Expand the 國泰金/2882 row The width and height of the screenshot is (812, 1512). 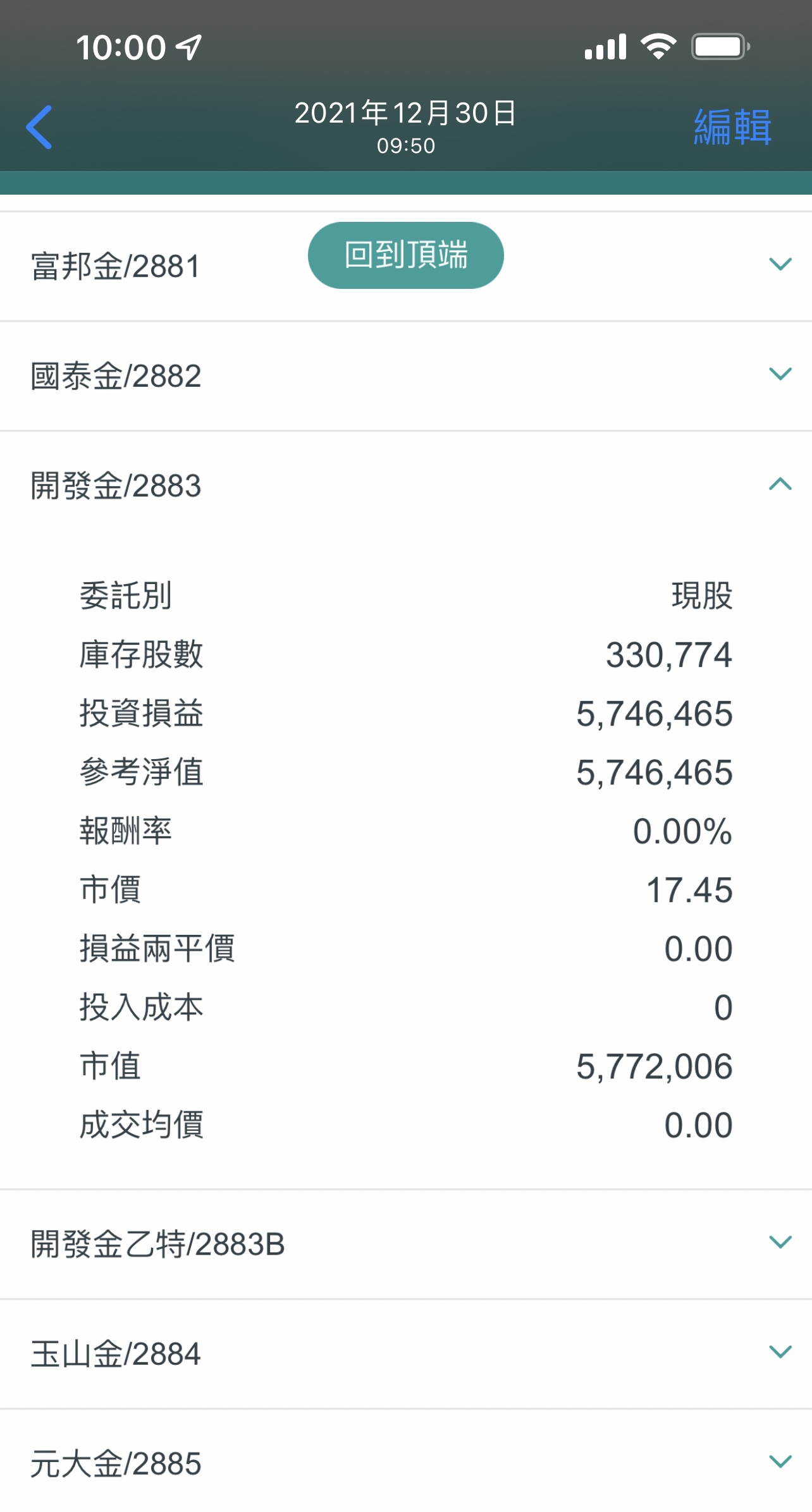(x=780, y=374)
